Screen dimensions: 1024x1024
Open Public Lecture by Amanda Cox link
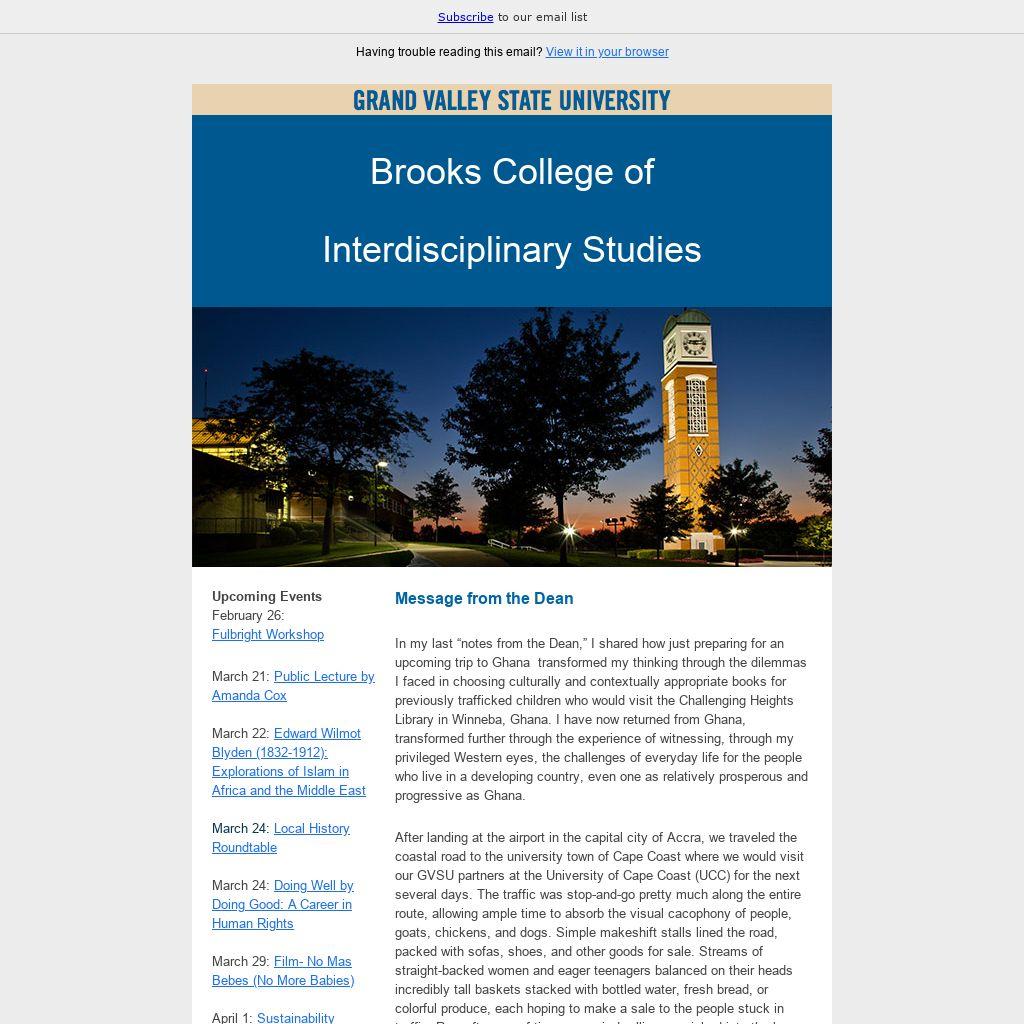(323, 677)
